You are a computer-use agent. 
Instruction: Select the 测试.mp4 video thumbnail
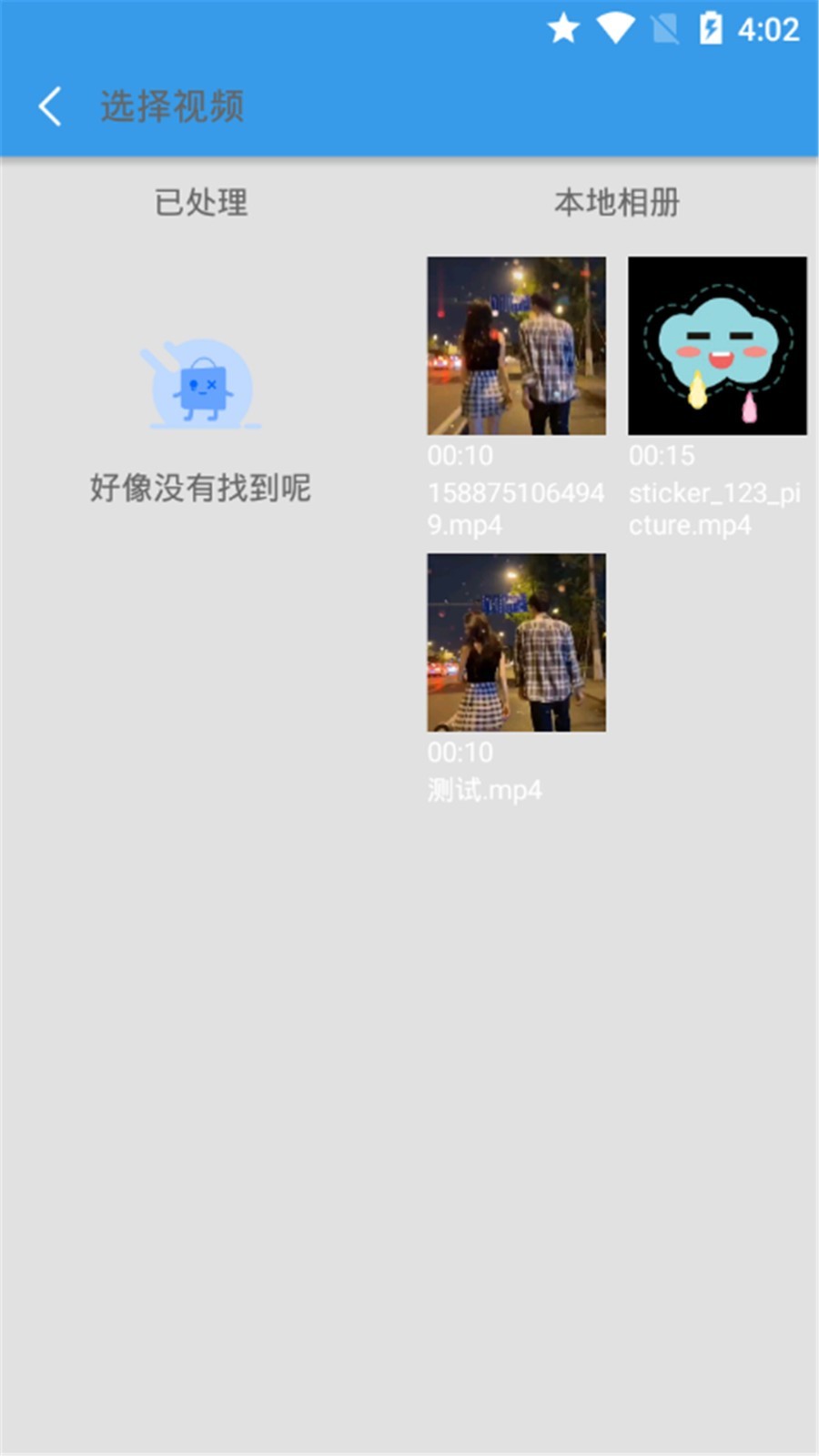pos(516,643)
